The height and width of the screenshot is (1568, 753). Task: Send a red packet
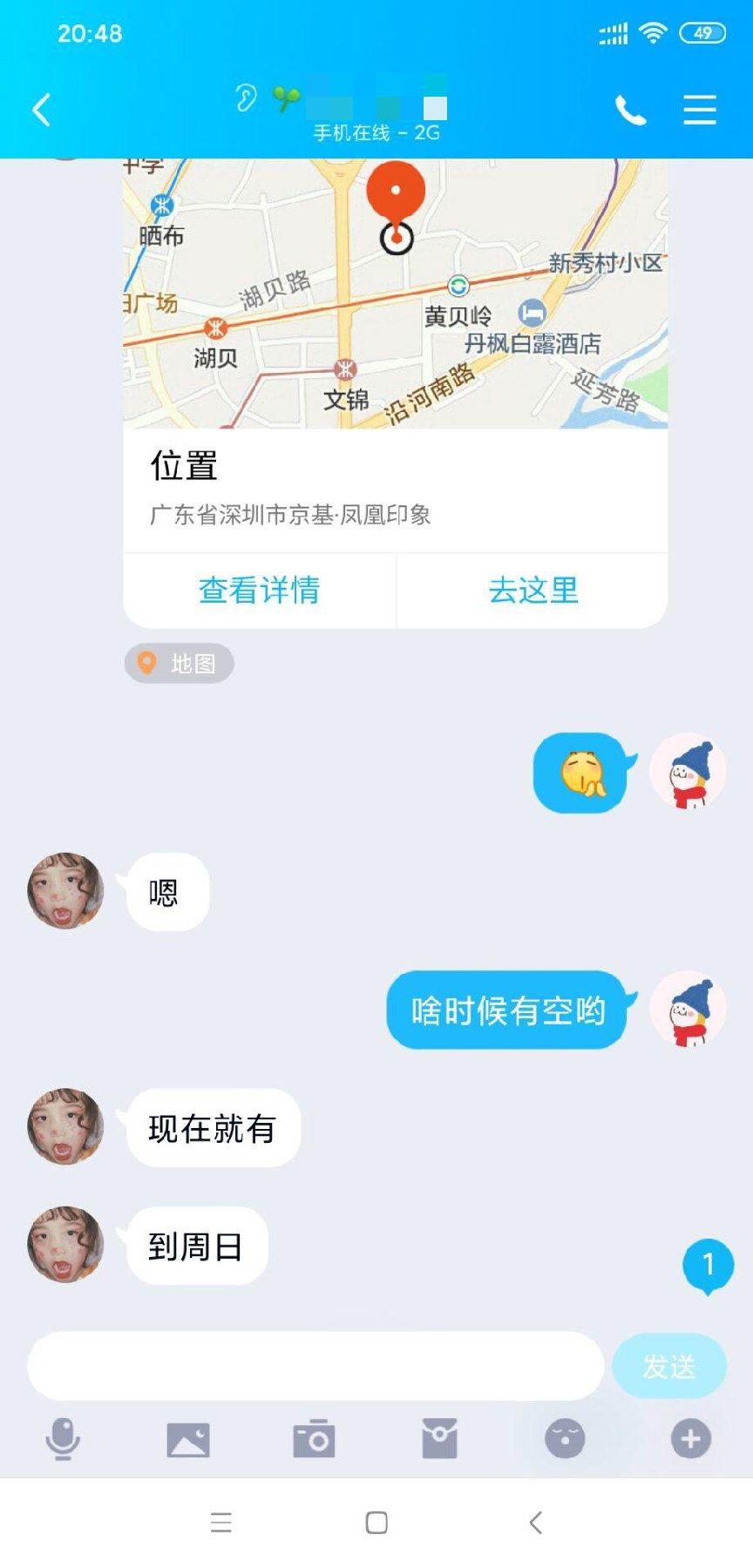(x=439, y=1439)
